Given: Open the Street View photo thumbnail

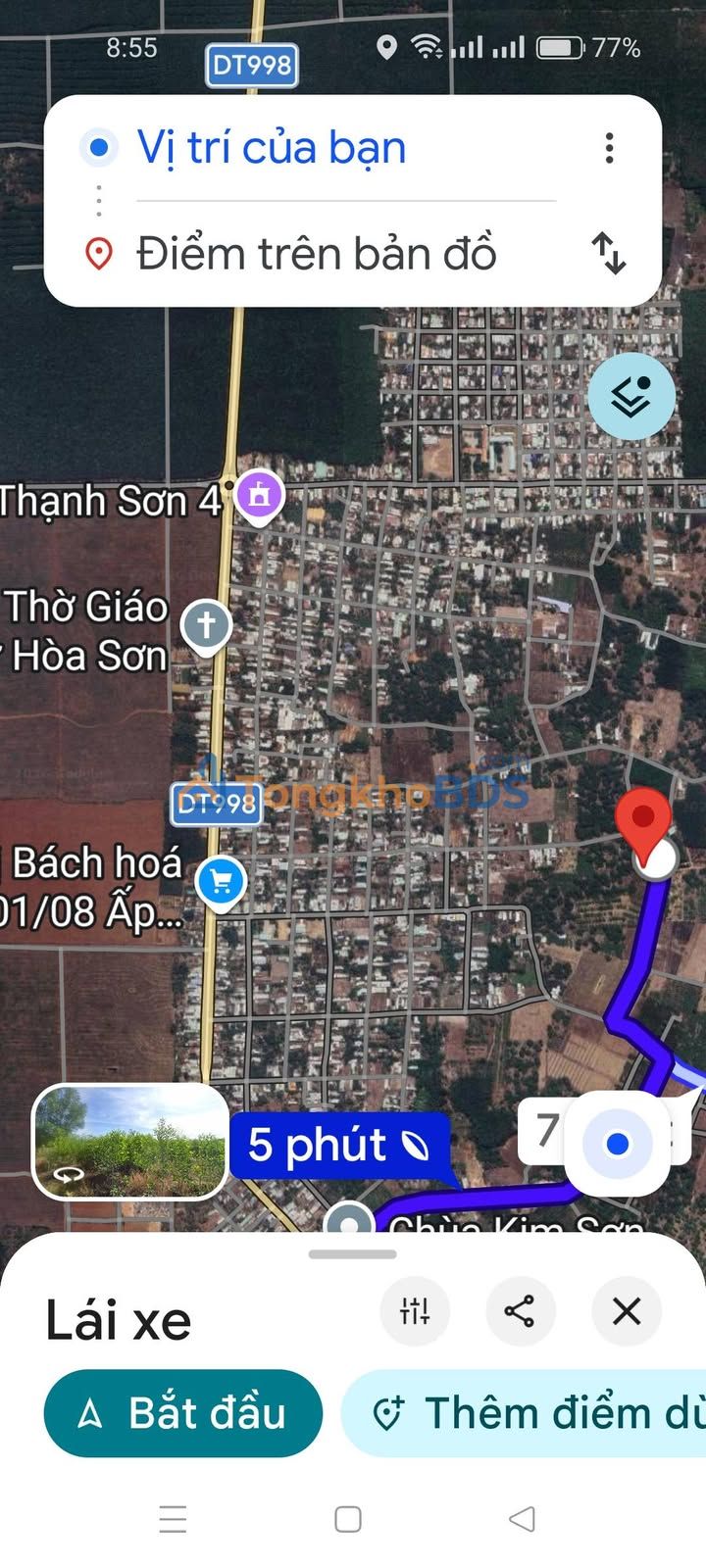Looking at the screenshot, I should (130, 1141).
